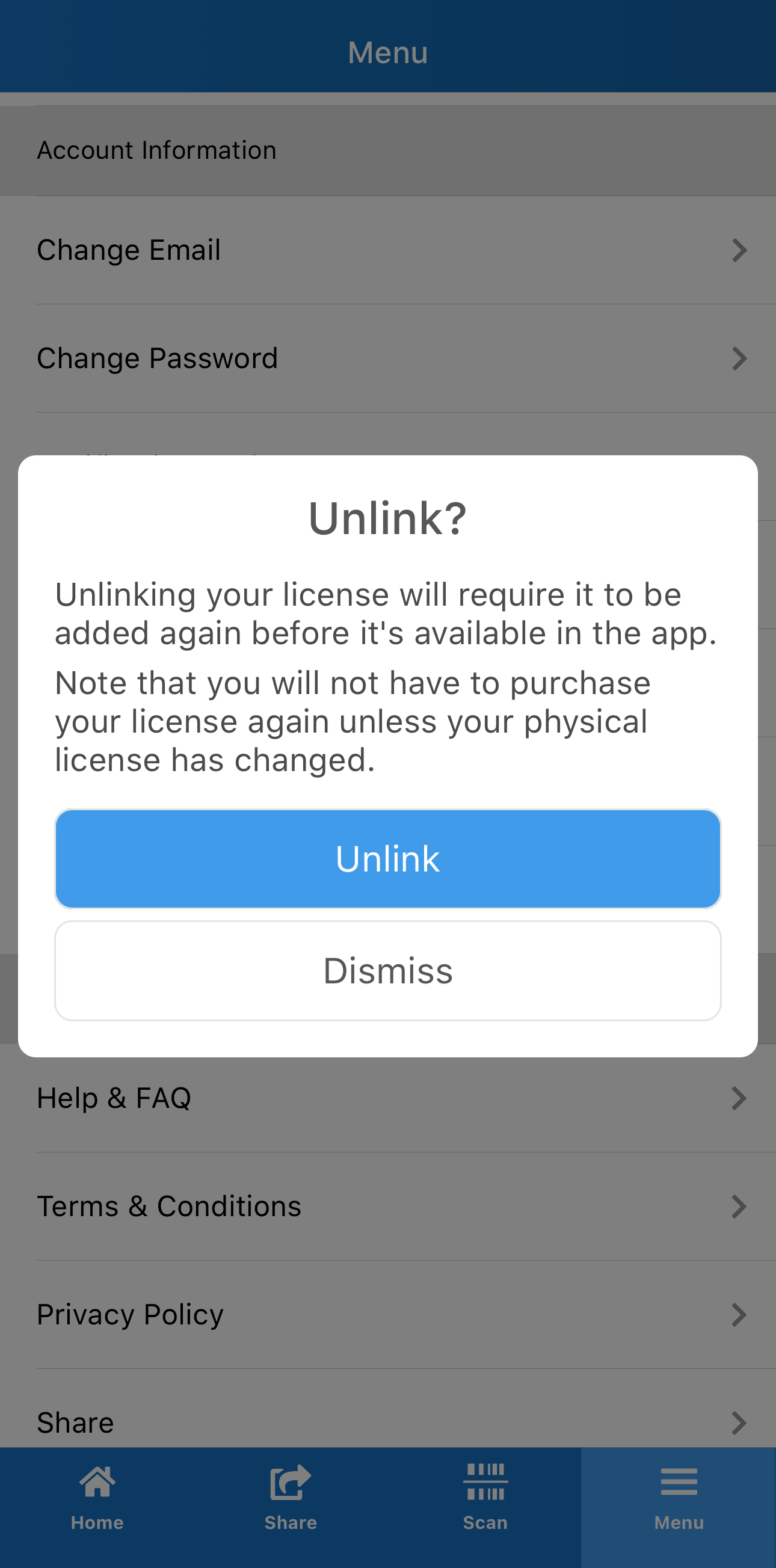View the Privacy Policy
This screenshot has width=776, height=1568.
[387, 1315]
